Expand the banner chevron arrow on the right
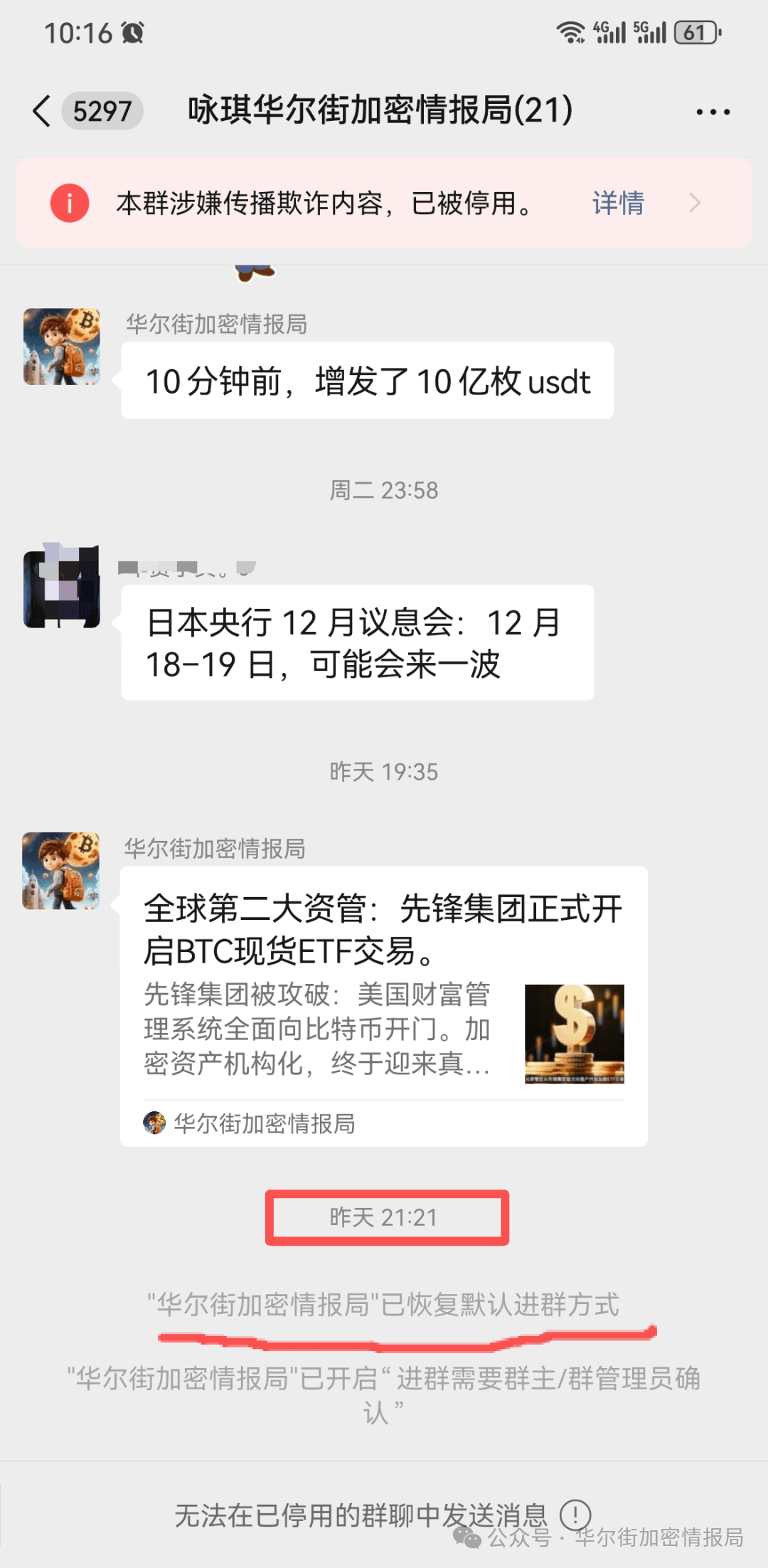The image size is (768, 1568). tap(695, 203)
